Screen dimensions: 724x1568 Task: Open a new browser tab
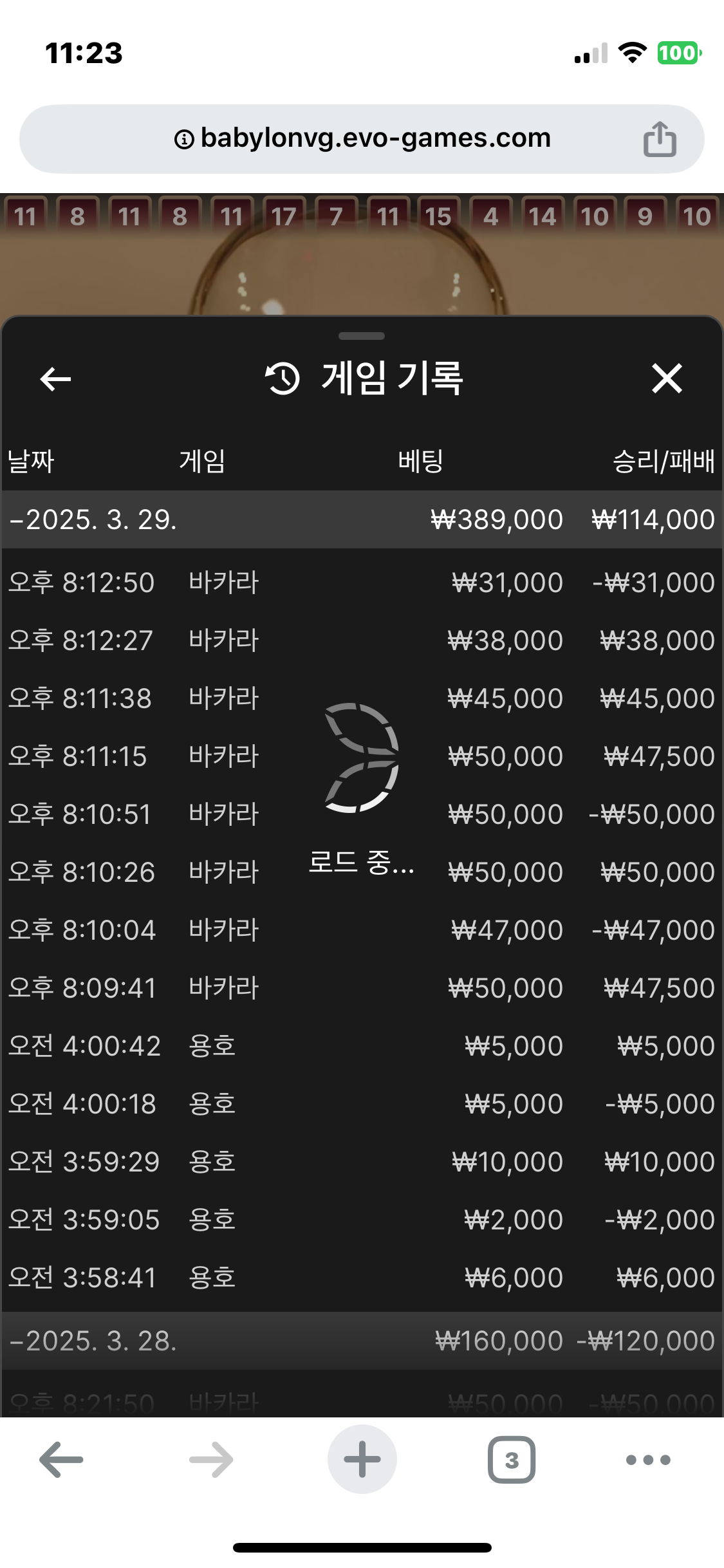click(362, 1460)
